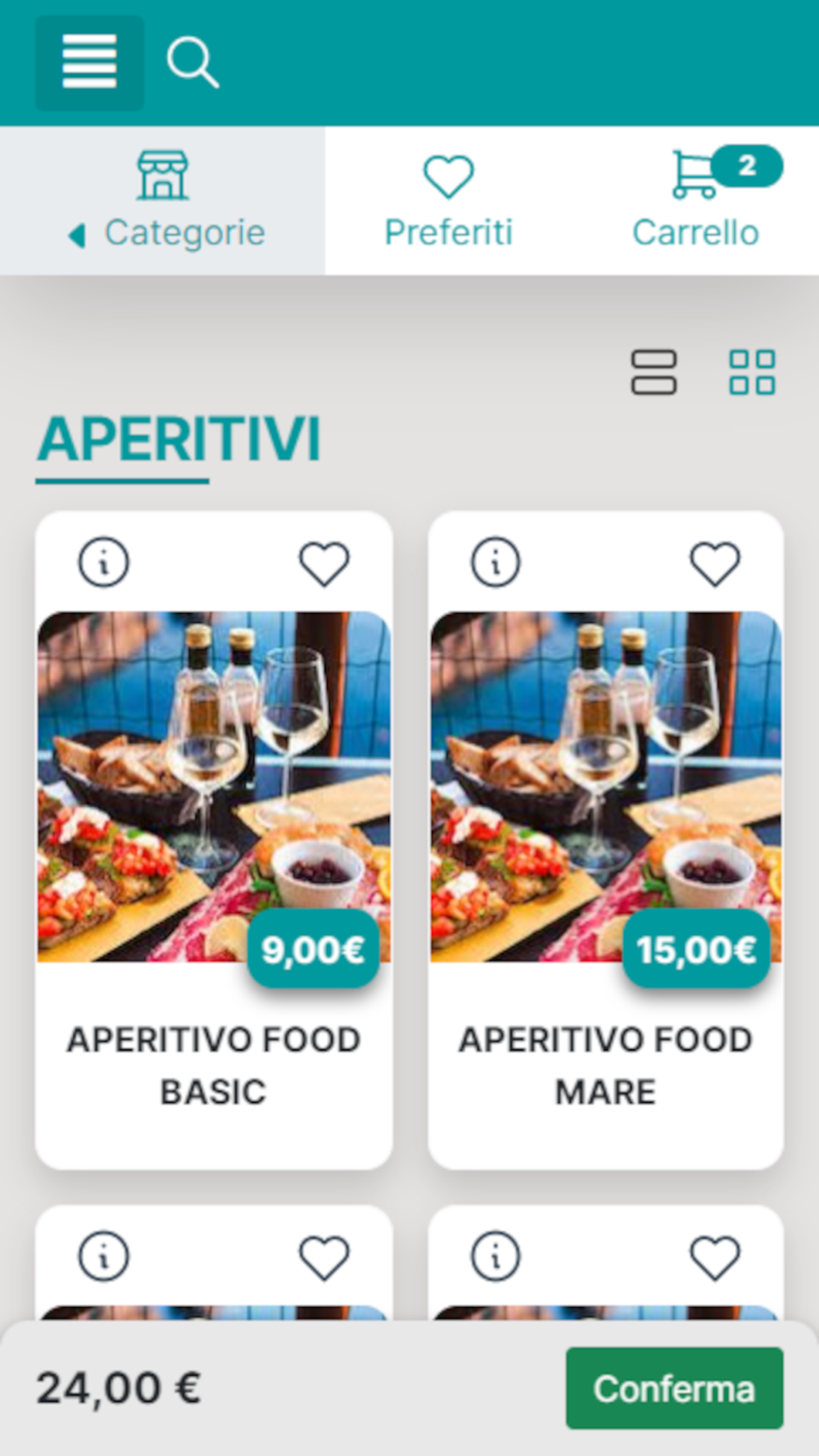This screenshot has height=1456, width=819.
Task: Open the Carrello cart
Action: [x=696, y=201]
